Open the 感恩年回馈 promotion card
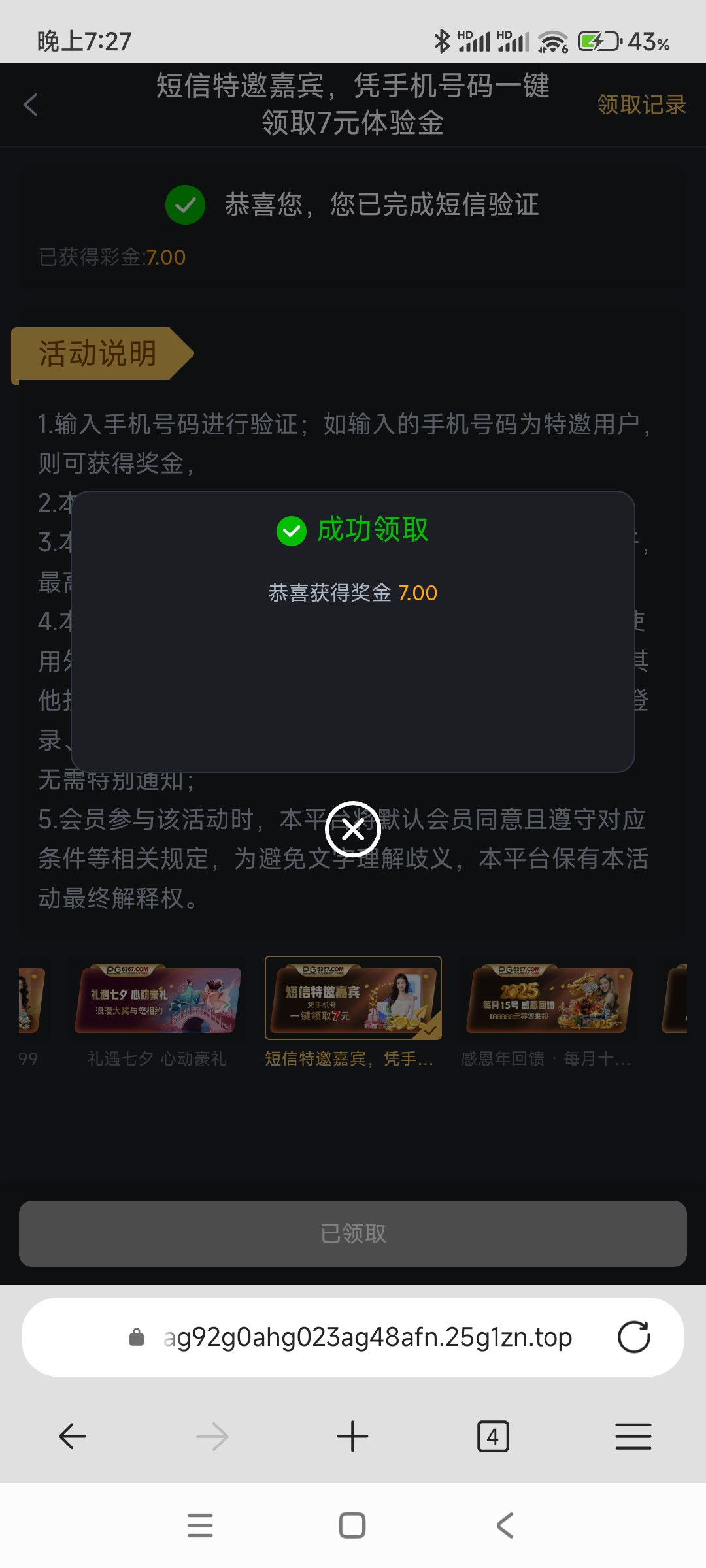The height and width of the screenshot is (1568, 706). tap(548, 1000)
